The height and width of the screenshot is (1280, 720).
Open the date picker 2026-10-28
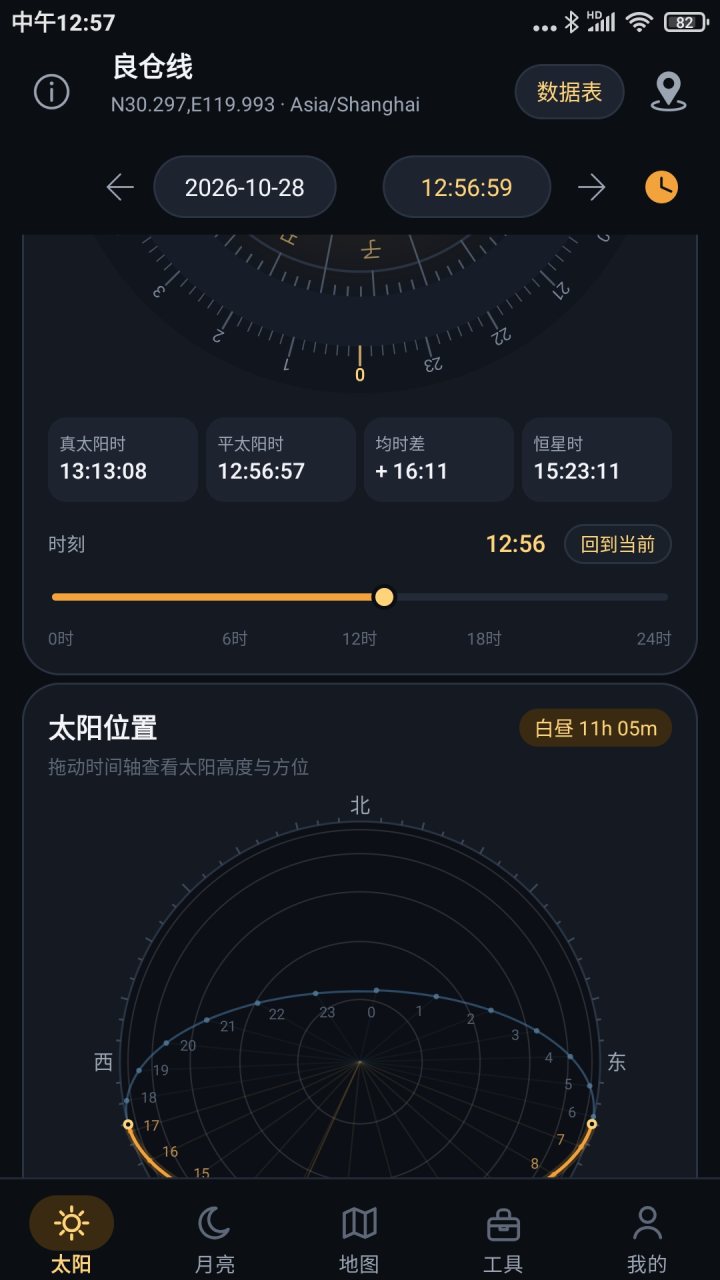tap(245, 187)
